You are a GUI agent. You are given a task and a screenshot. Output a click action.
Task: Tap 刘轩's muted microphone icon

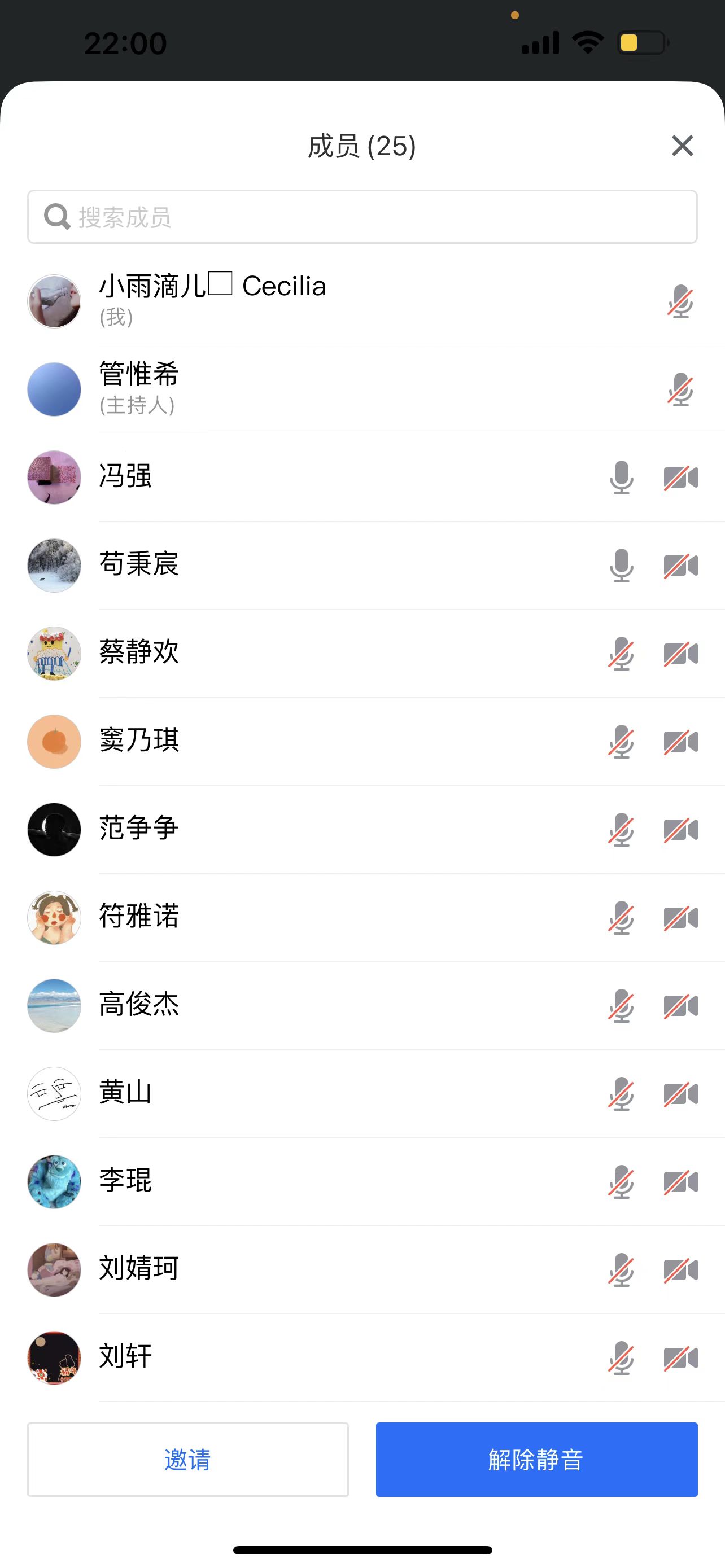(x=621, y=1358)
